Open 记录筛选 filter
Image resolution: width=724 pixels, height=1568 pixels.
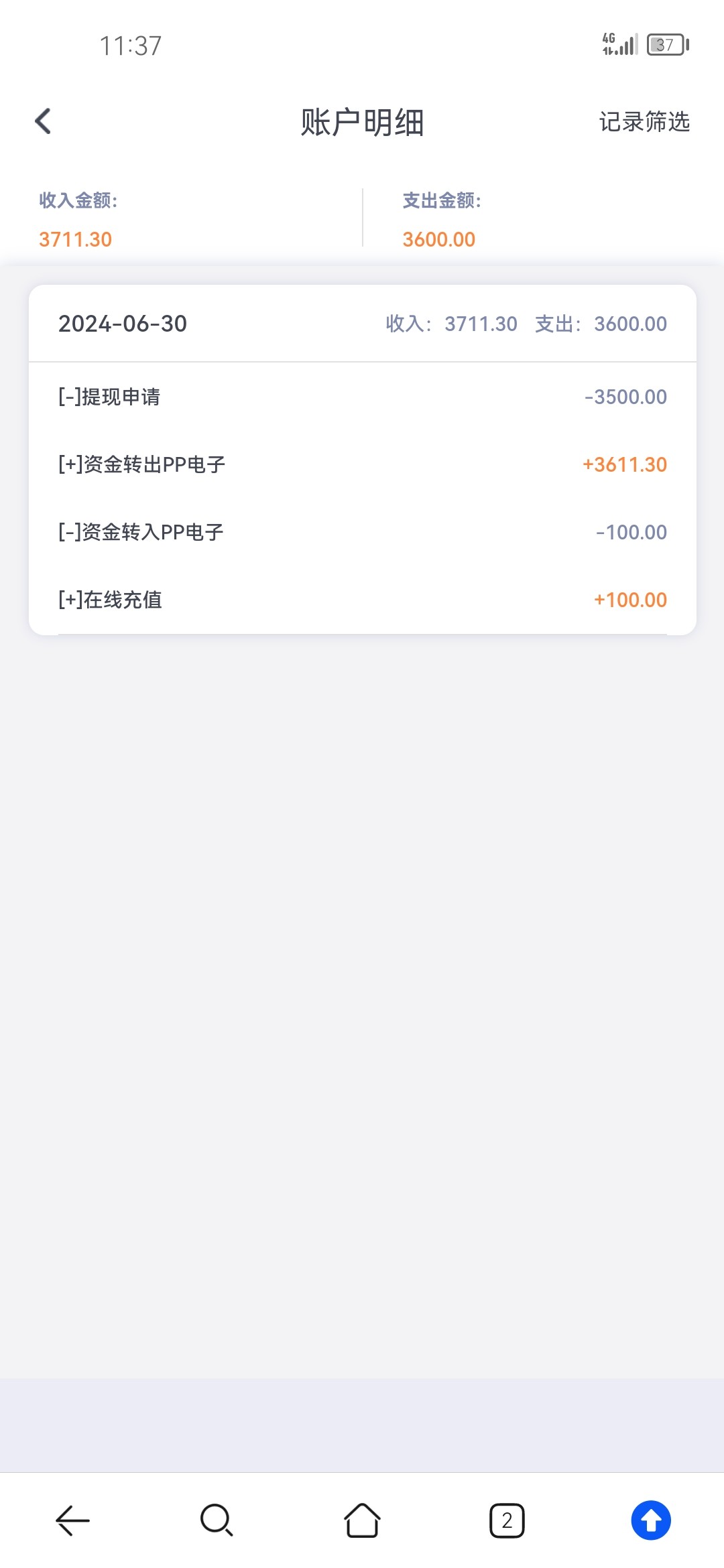pos(644,122)
